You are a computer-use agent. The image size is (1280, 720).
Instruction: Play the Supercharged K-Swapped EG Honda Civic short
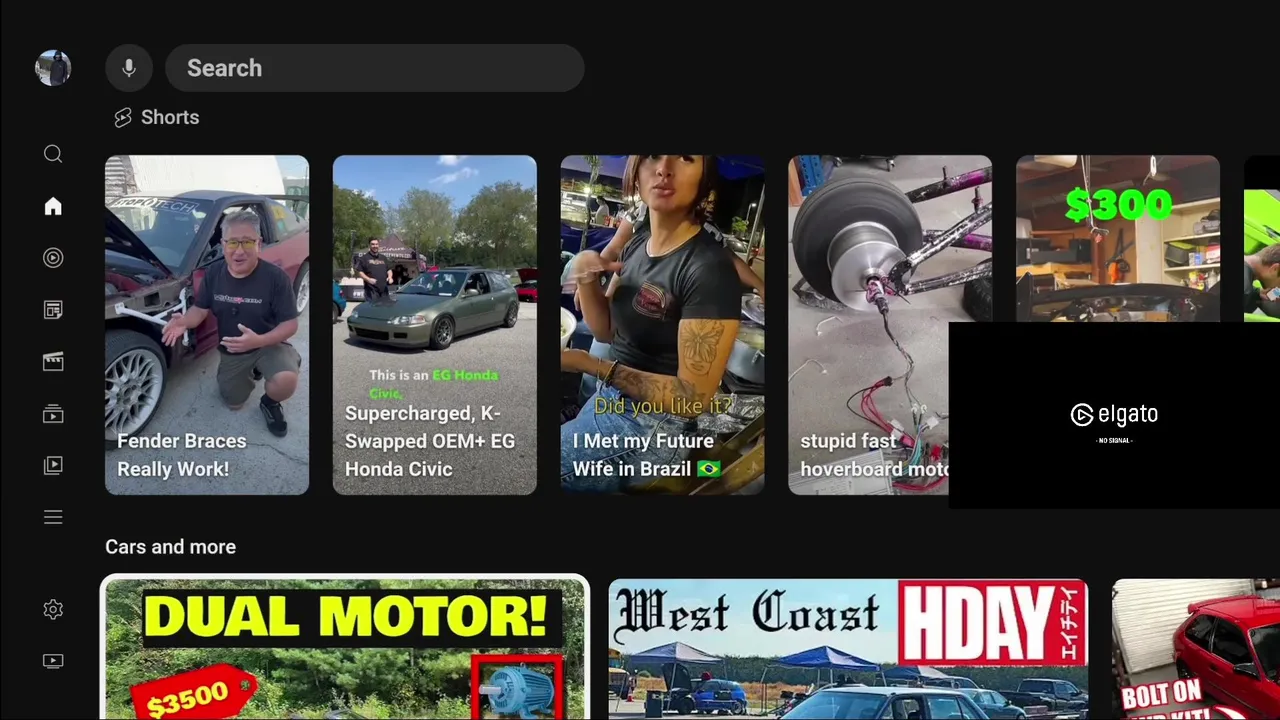(434, 325)
